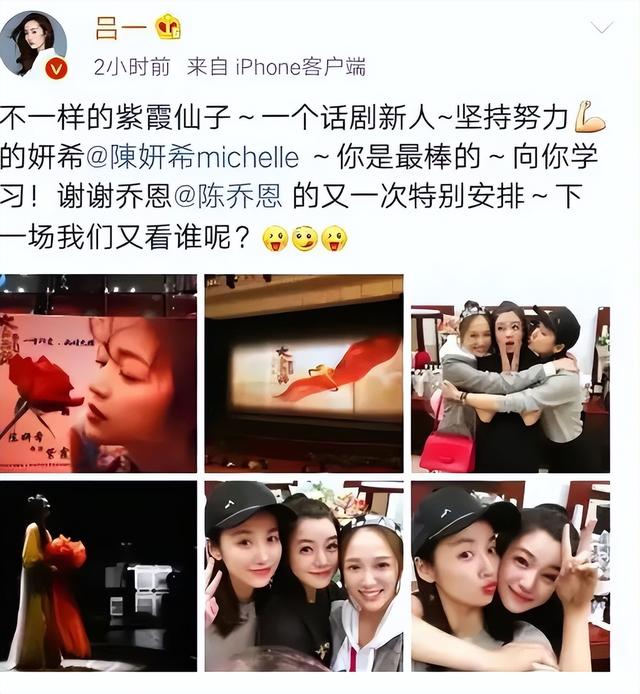
Task: View the three-person selfie photo
Action: (304, 576)
